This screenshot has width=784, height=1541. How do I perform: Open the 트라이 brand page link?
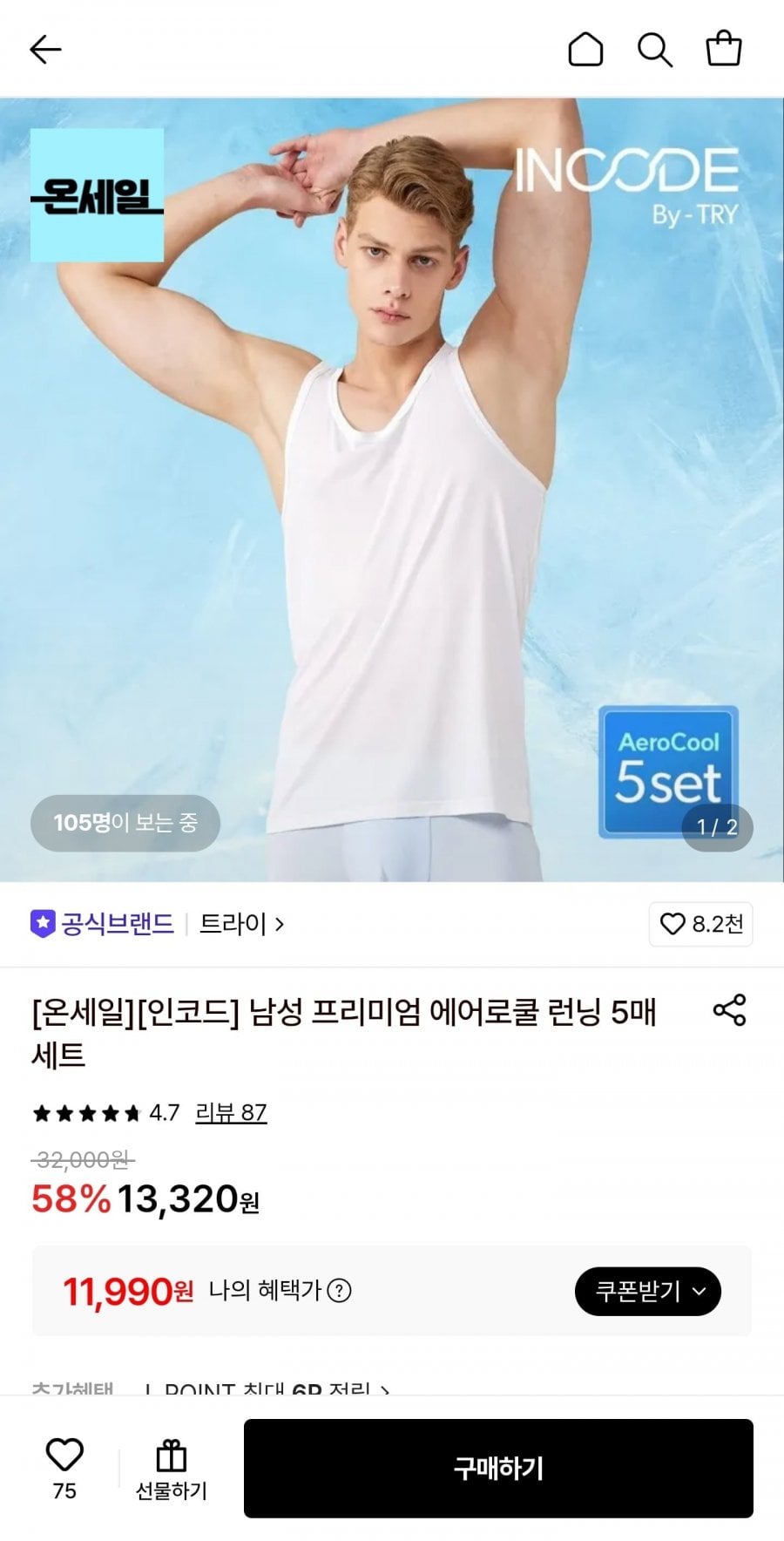coord(241,924)
